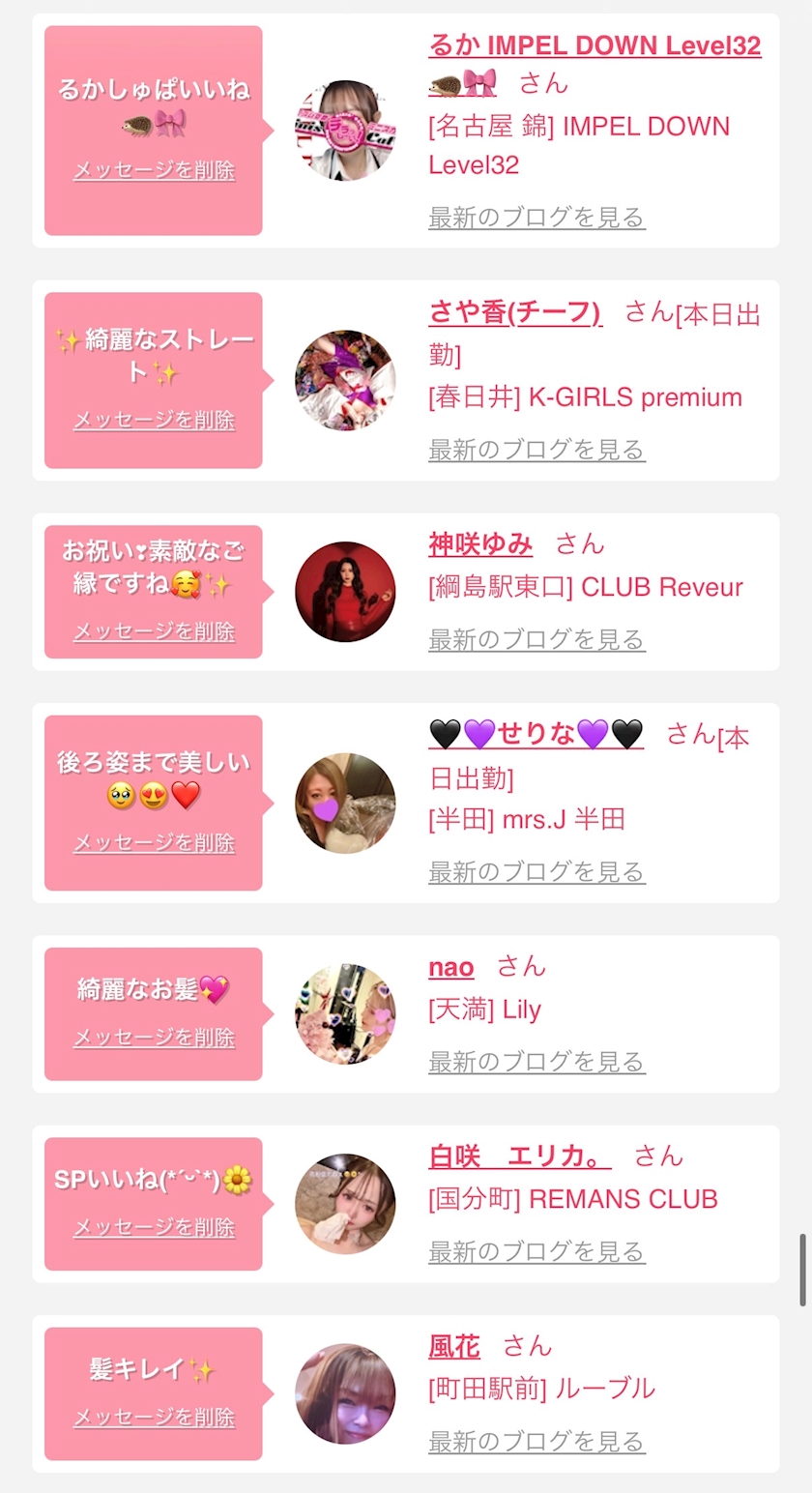View latest blog of 神咲ゆみ
Viewport: 812px width, 1493px height.
click(536, 639)
